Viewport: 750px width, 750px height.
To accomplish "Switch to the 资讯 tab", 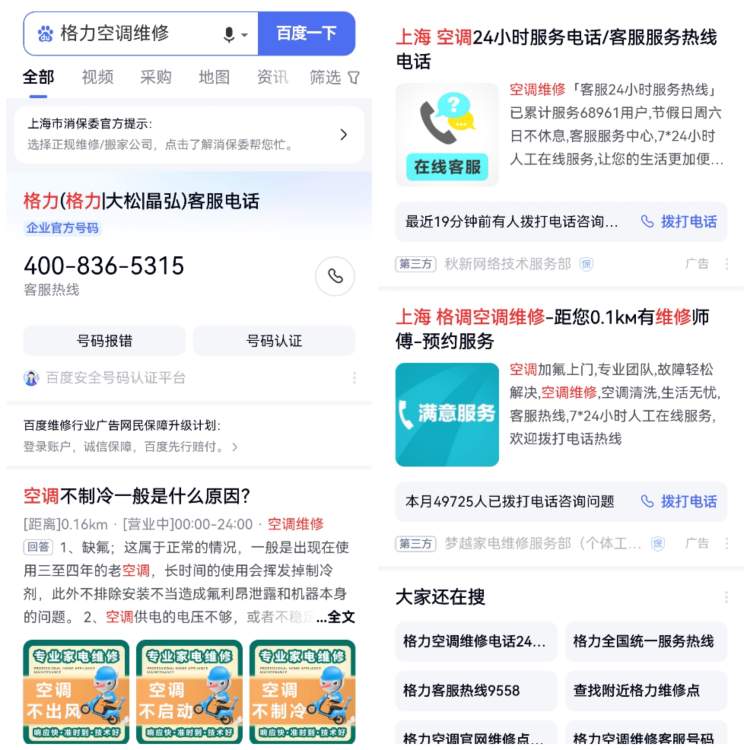I will (x=272, y=77).
